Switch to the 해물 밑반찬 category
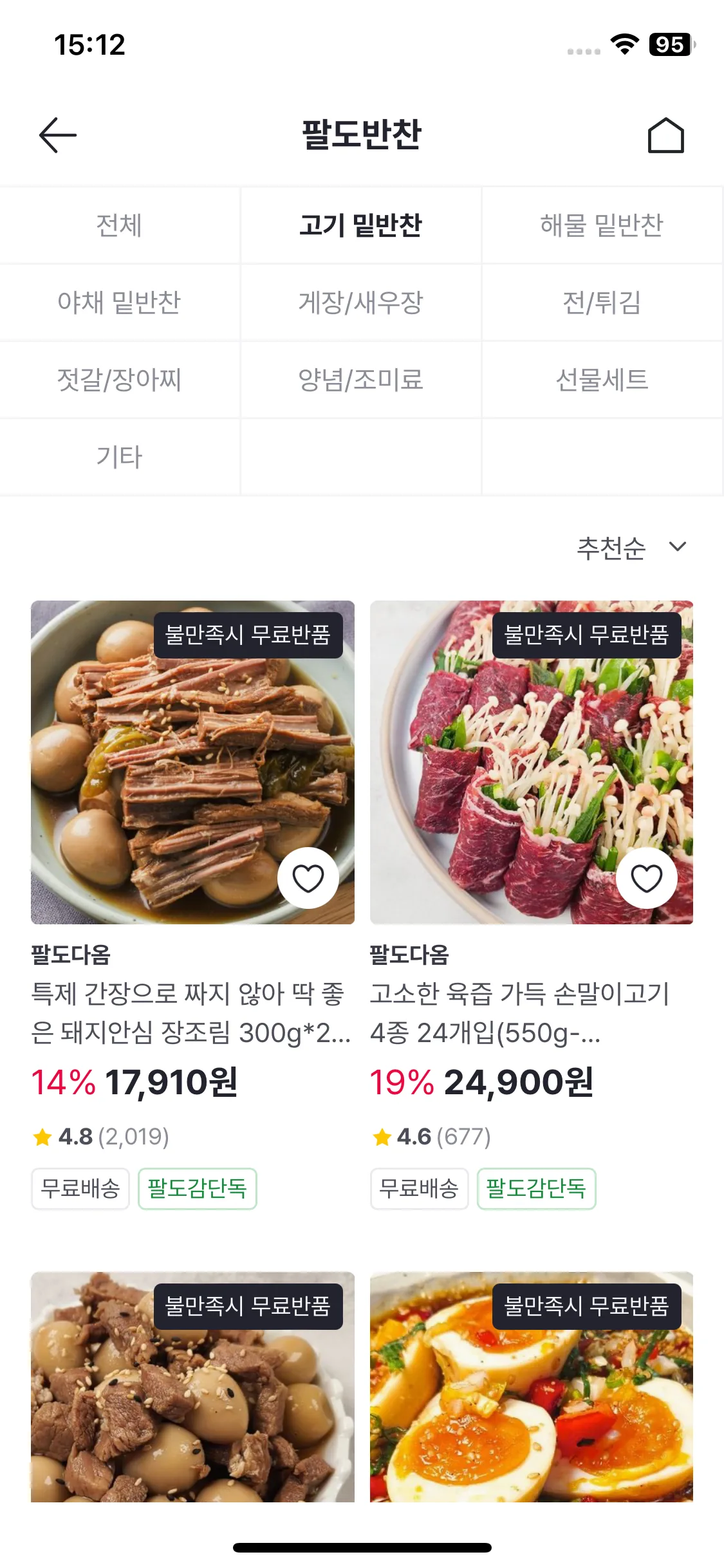Viewport: 724px width, 1568px height. (x=602, y=225)
